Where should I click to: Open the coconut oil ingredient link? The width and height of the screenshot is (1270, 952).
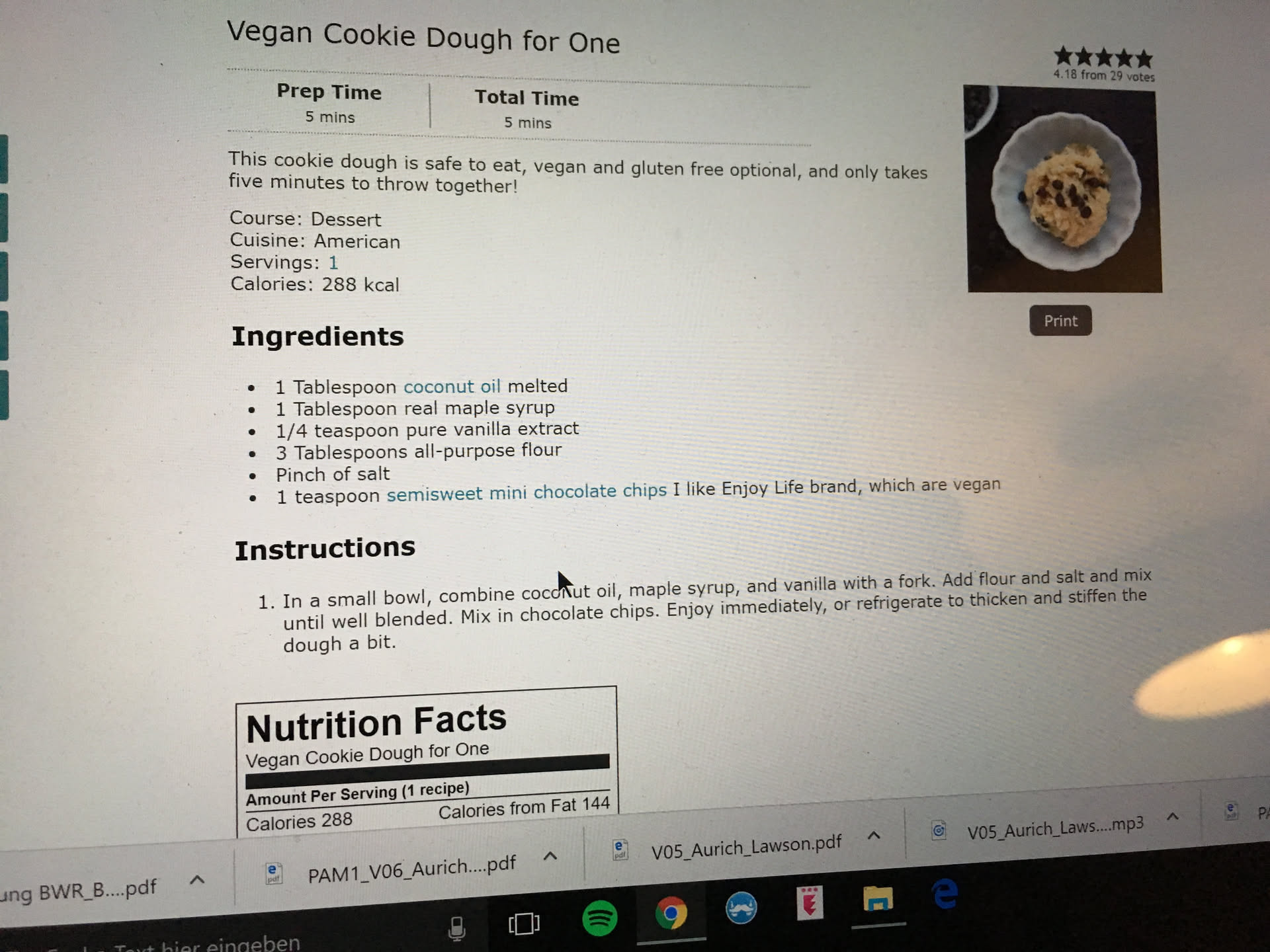pyautogui.click(x=452, y=387)
